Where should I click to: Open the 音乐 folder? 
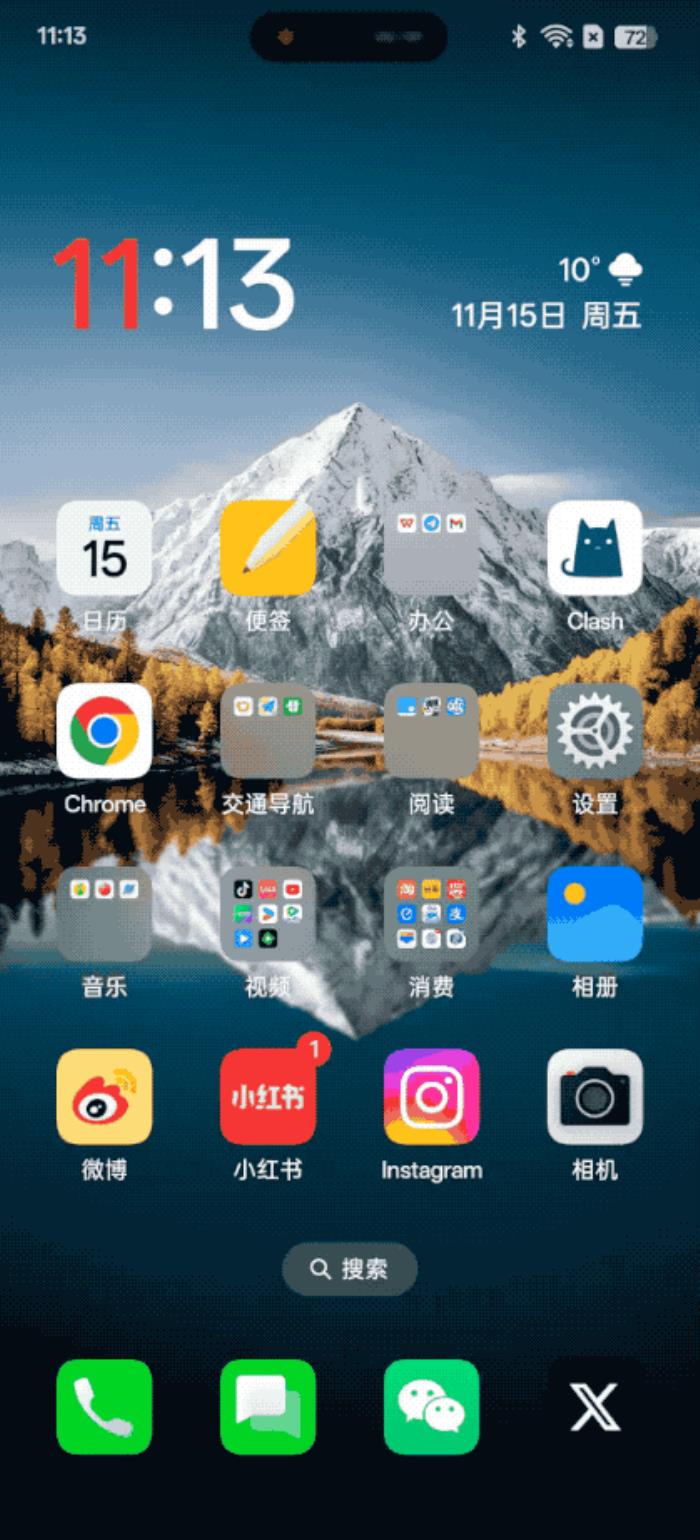pos(104,914)
